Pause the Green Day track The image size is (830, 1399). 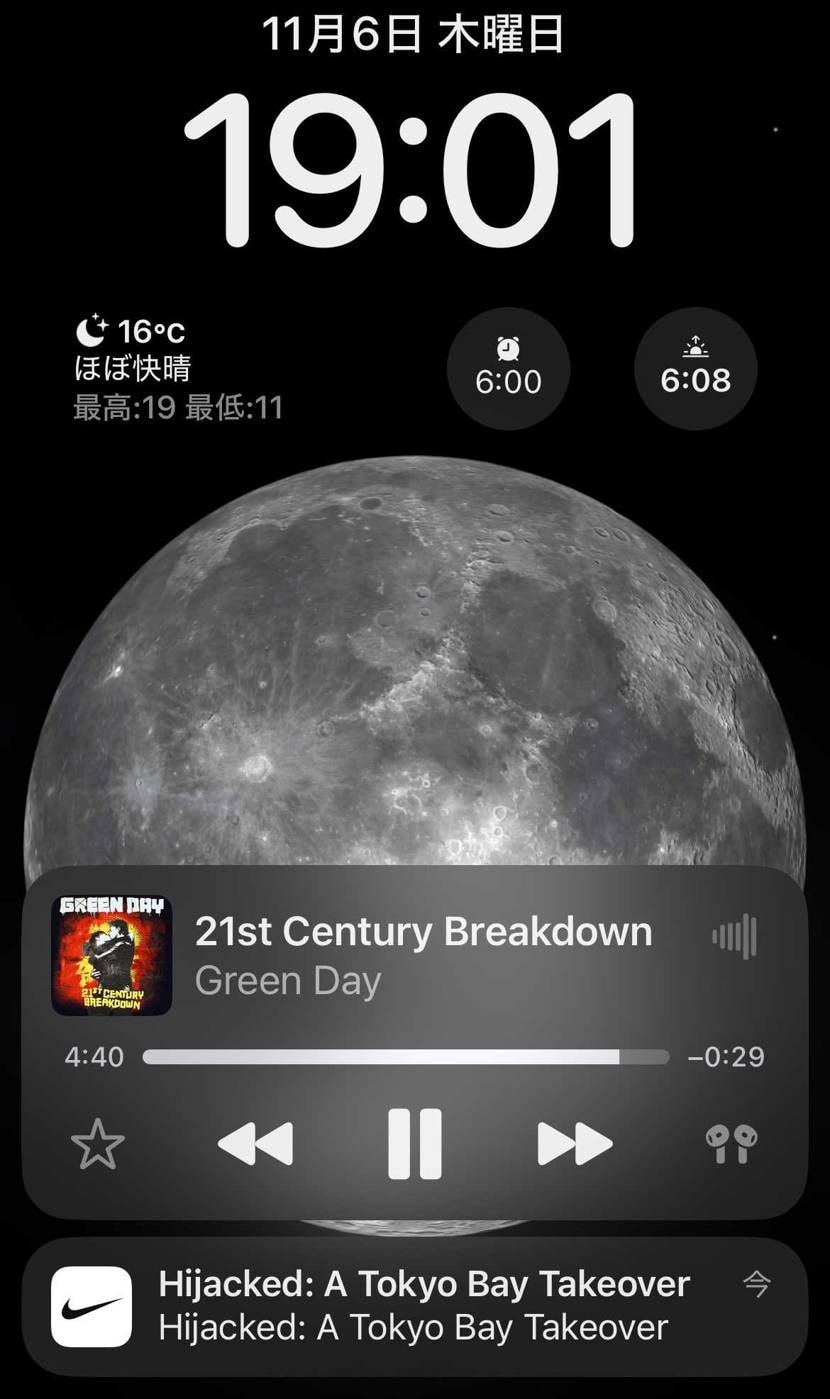pos(415,1144)
